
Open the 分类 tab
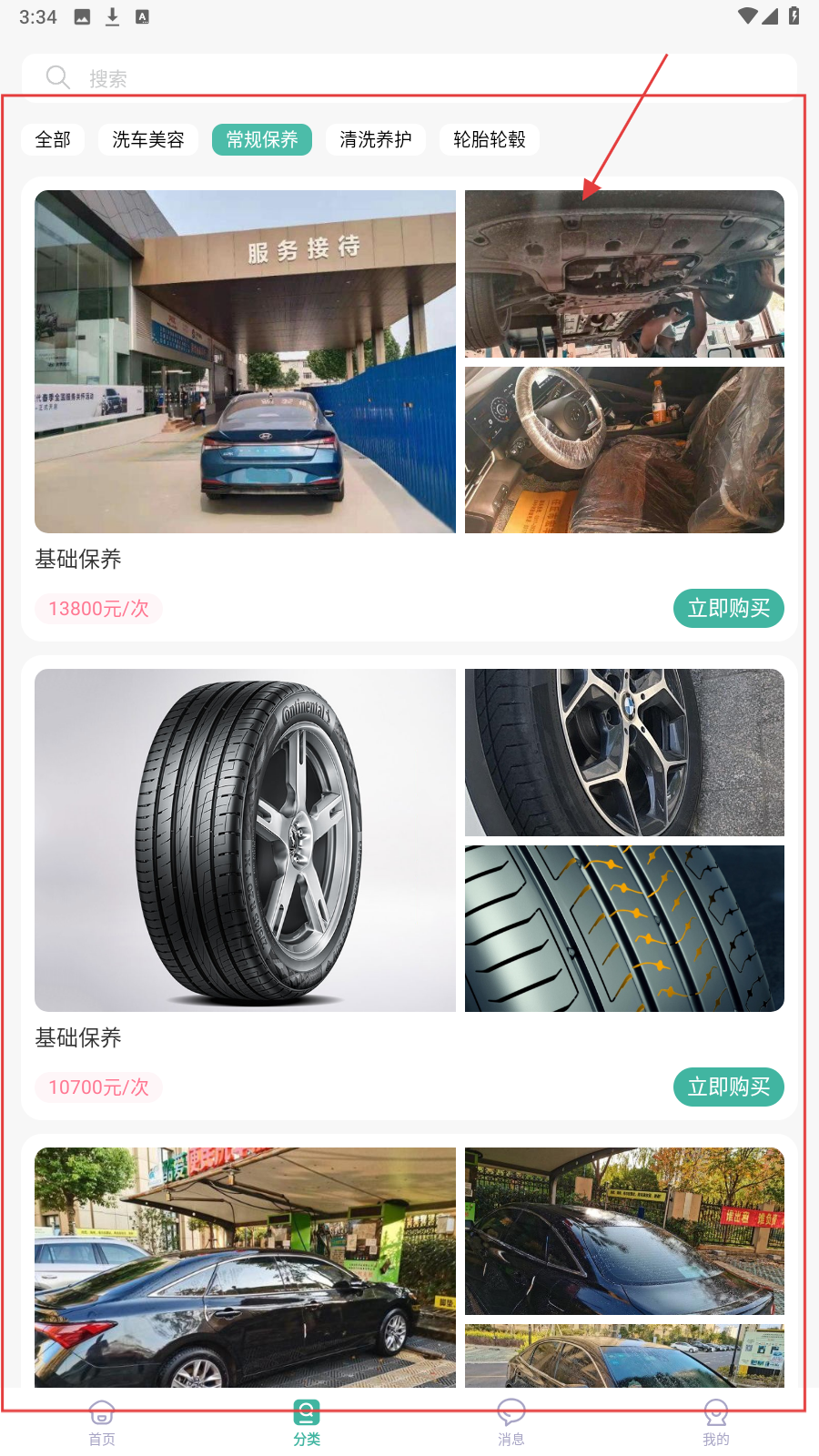coord(307,1422)
